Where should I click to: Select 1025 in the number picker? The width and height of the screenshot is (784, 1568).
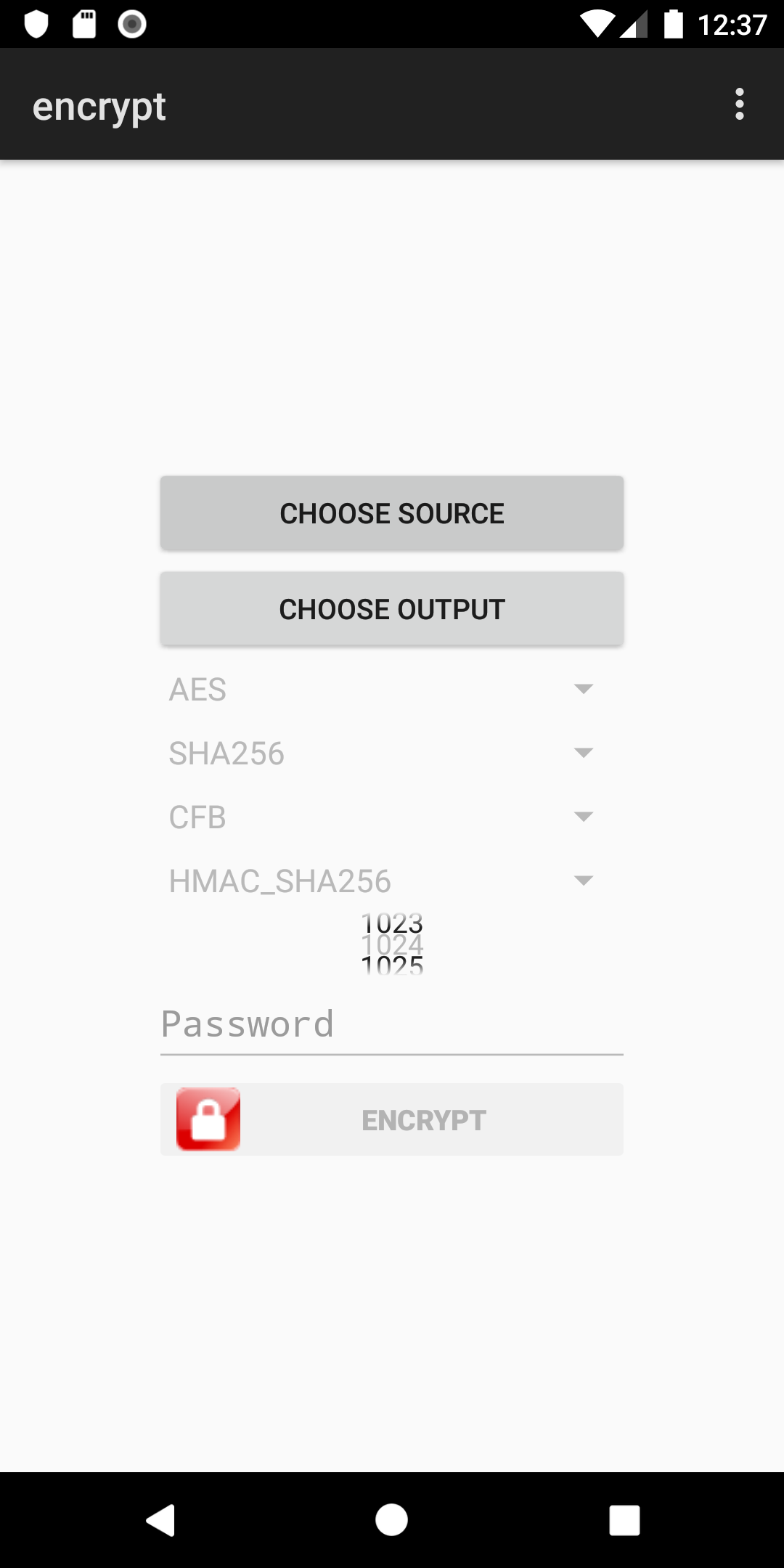pos(392,966)
